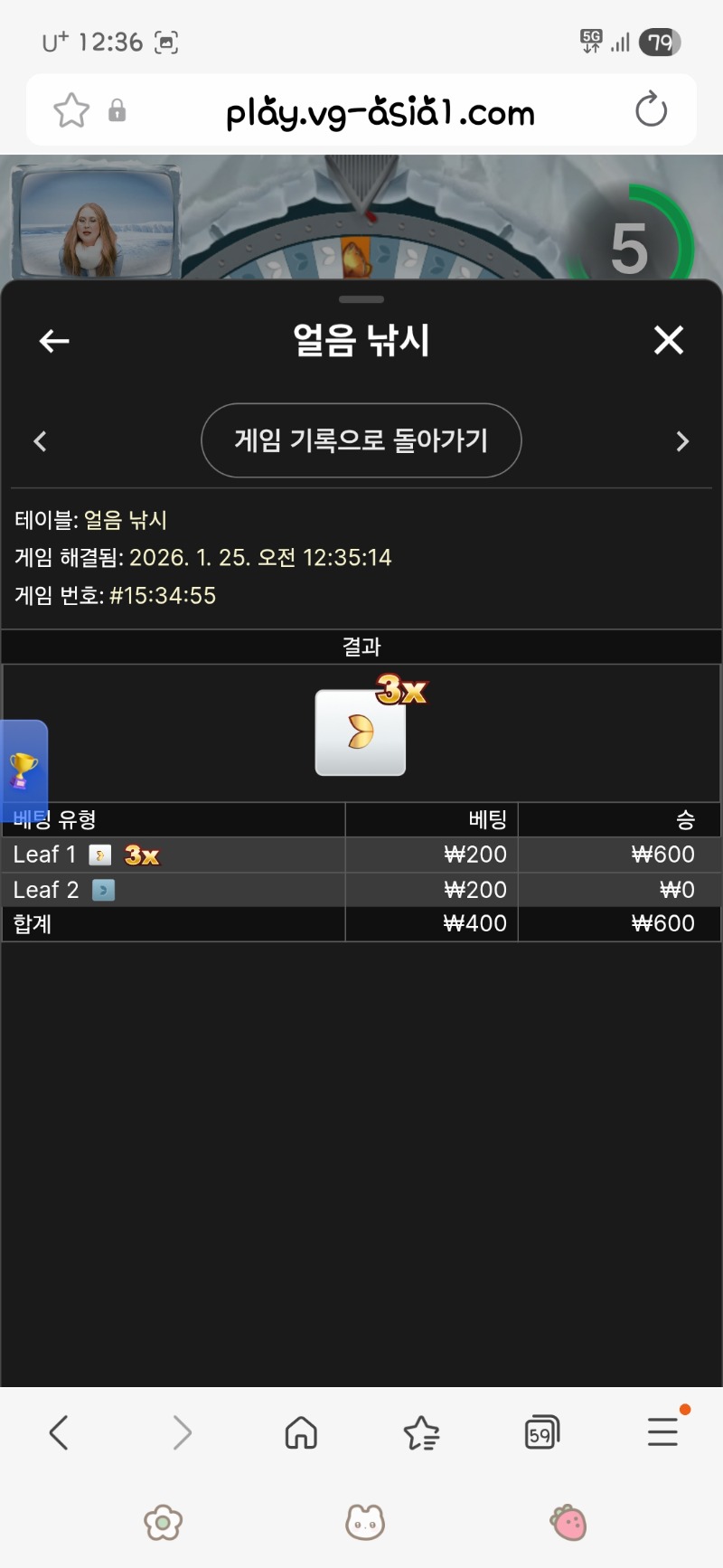The height and width of the screenshot is (1568, 723).
Task: Go back in the browser toolbar
Action: coord(59,1432)
